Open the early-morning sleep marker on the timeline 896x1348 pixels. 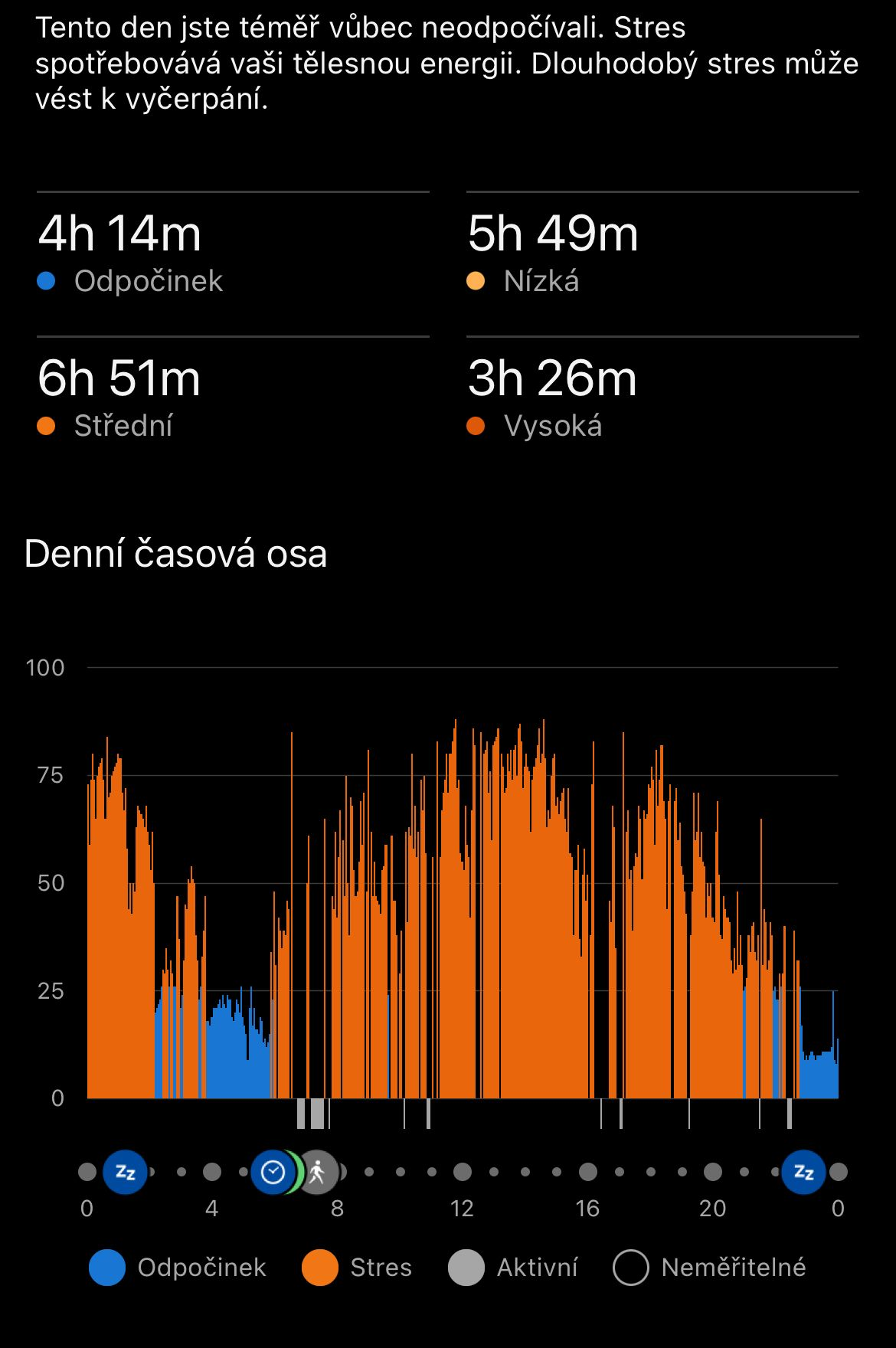coord(125,1172)
